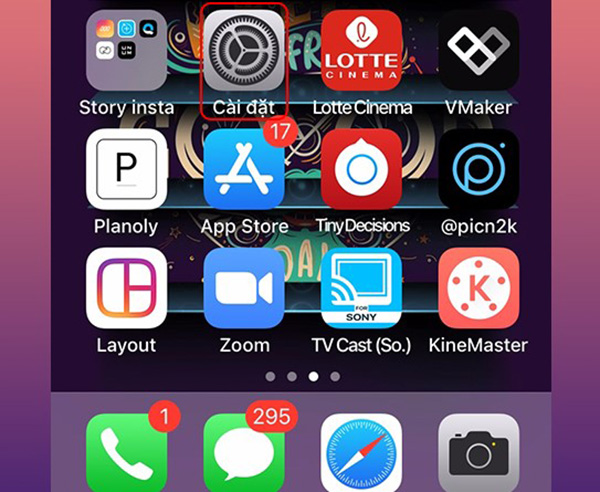Open the VMaker app
600x492 pixels.
[x=478, y=50]
